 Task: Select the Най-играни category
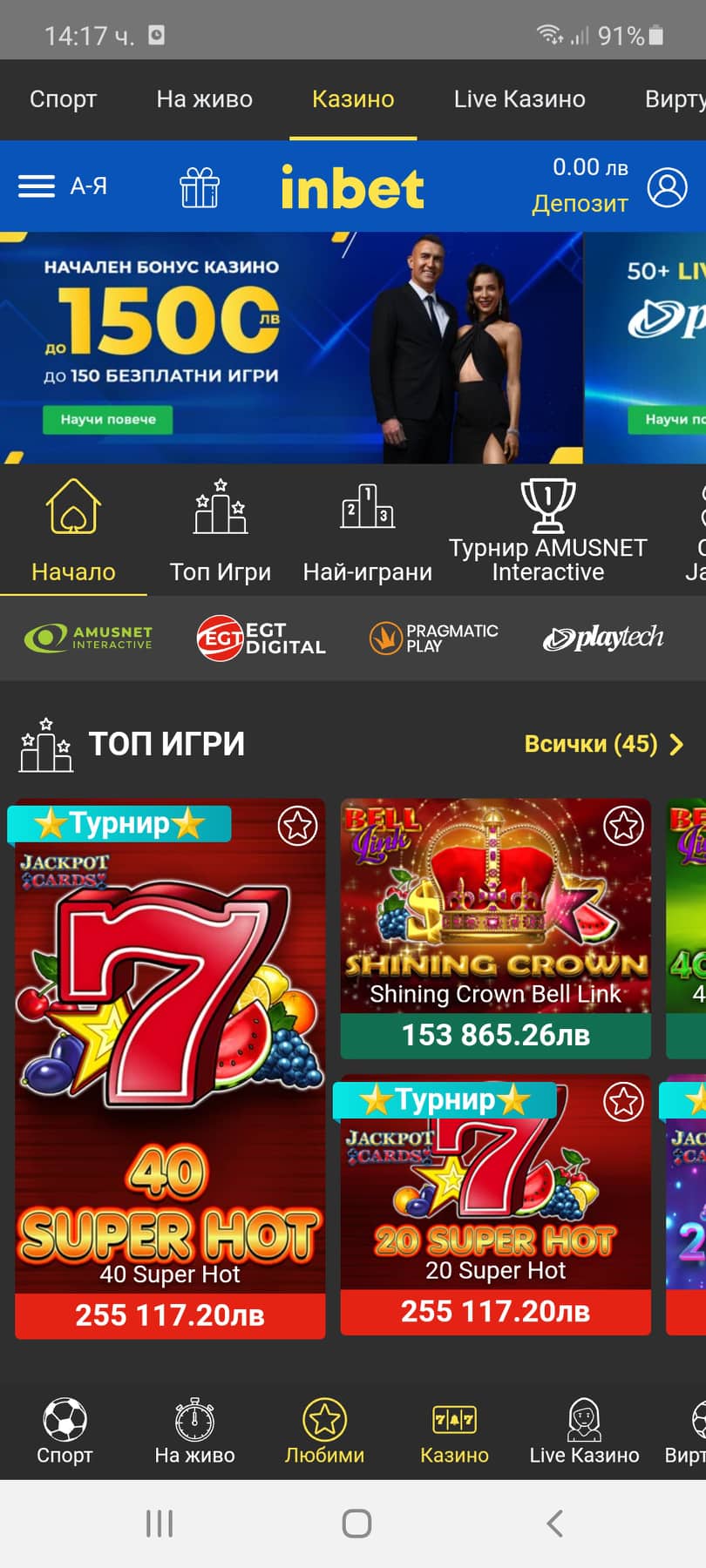click(x=368, y=531)
